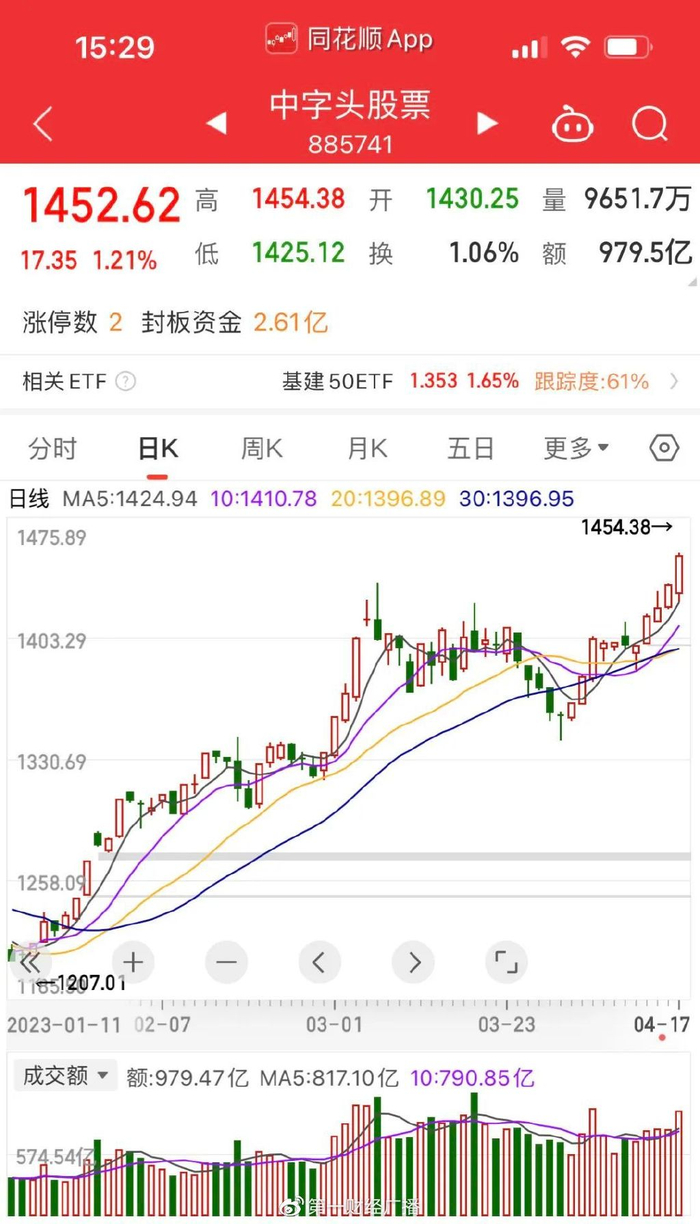This screenshot has width=700, height=1224.
Task: Expand the 更多 chart period dropdown
Action: pos(576,448)
